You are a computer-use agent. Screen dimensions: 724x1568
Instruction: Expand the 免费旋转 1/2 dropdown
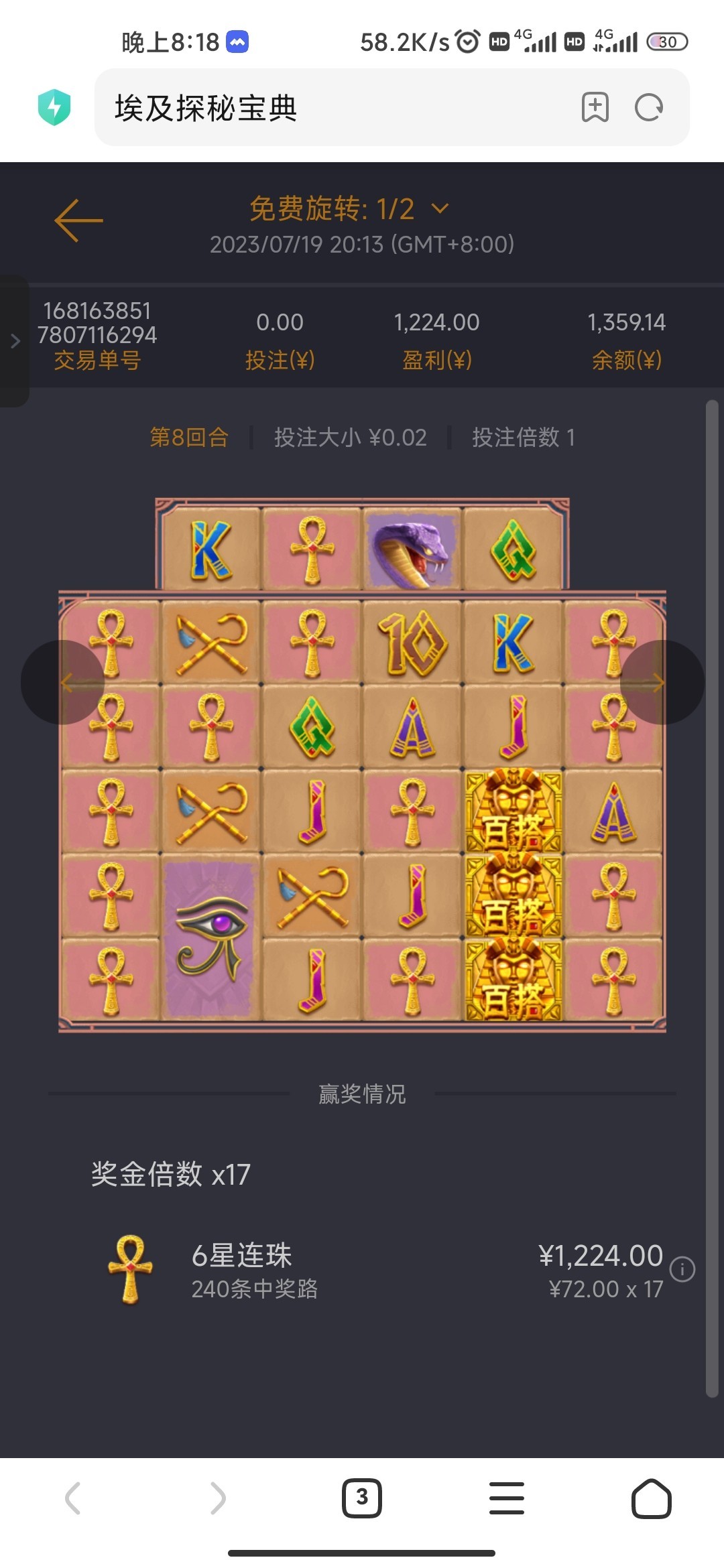pos(440,208)
